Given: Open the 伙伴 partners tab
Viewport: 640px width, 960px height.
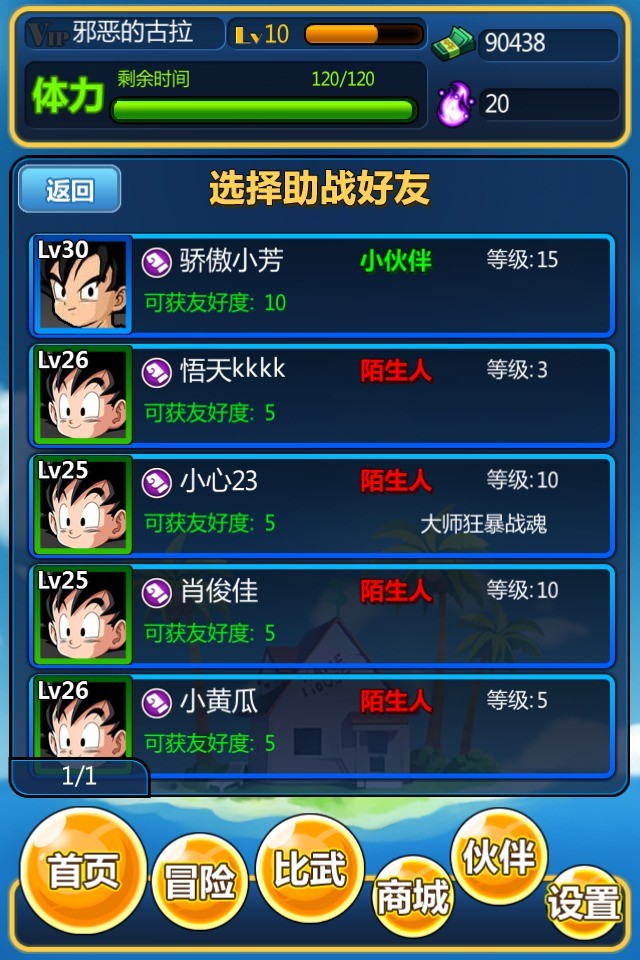Looking at the screenshot, I should click(499, 857).
